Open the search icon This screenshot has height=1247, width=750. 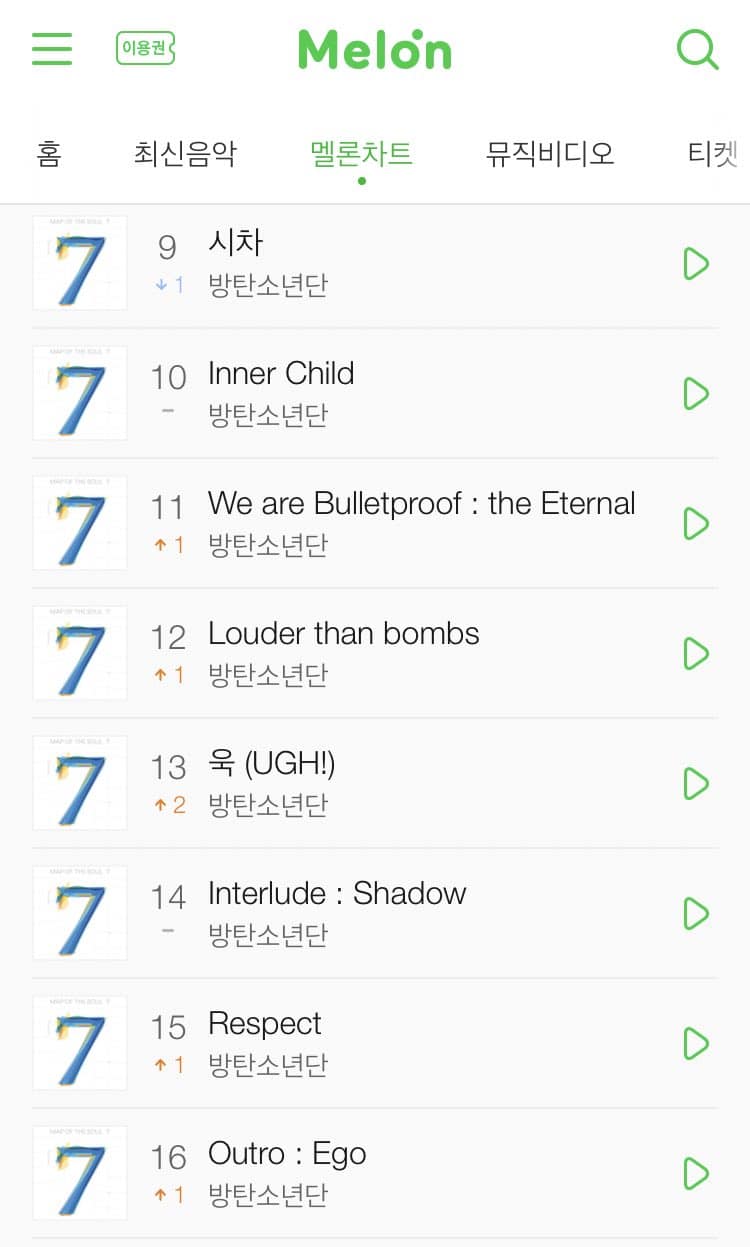pyautogui.click(x=697, y=49)
